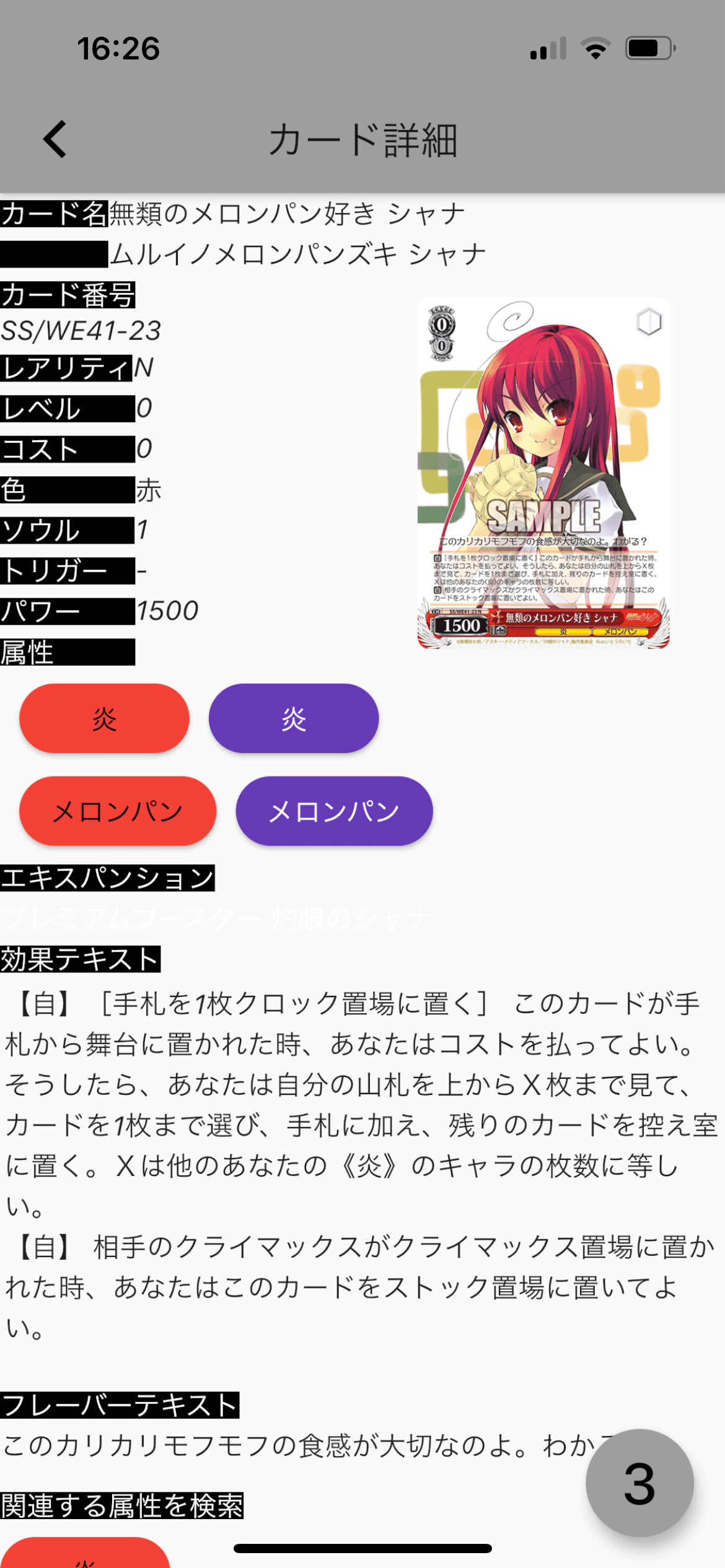Viewport: 725px width, 1568px height.
Task: Tap the purple 炎 attribute chip
Action: (x=294, y=718)
